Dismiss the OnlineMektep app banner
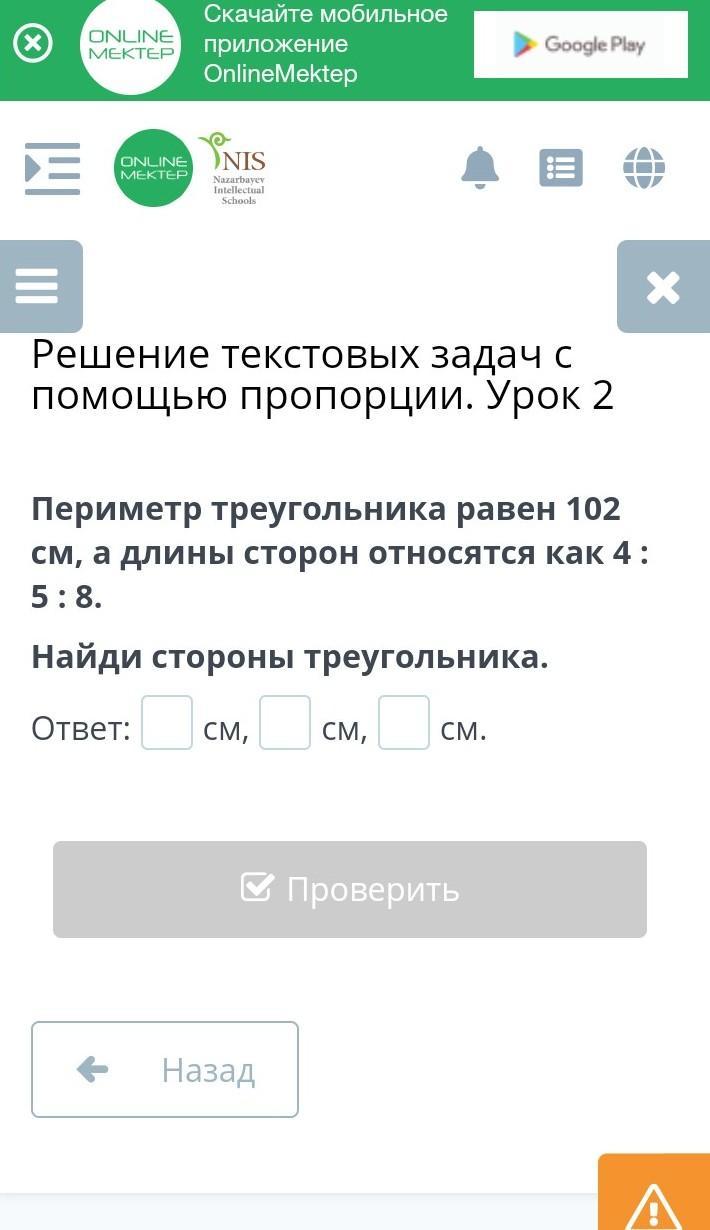The height and width of the screenshot is (1230, 710). click(32, 44)
